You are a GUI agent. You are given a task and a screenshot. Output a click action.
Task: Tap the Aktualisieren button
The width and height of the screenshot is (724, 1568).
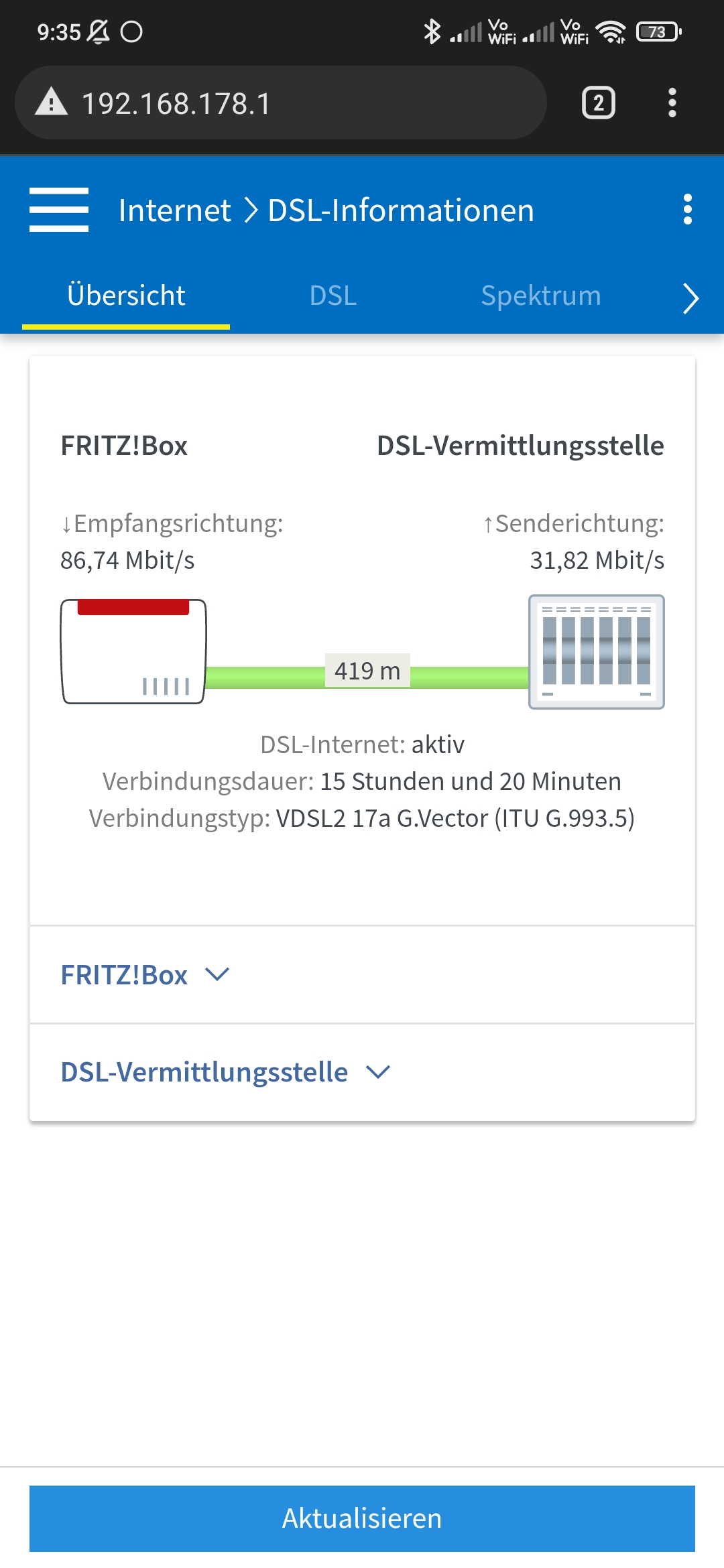tap(362, 1518)
